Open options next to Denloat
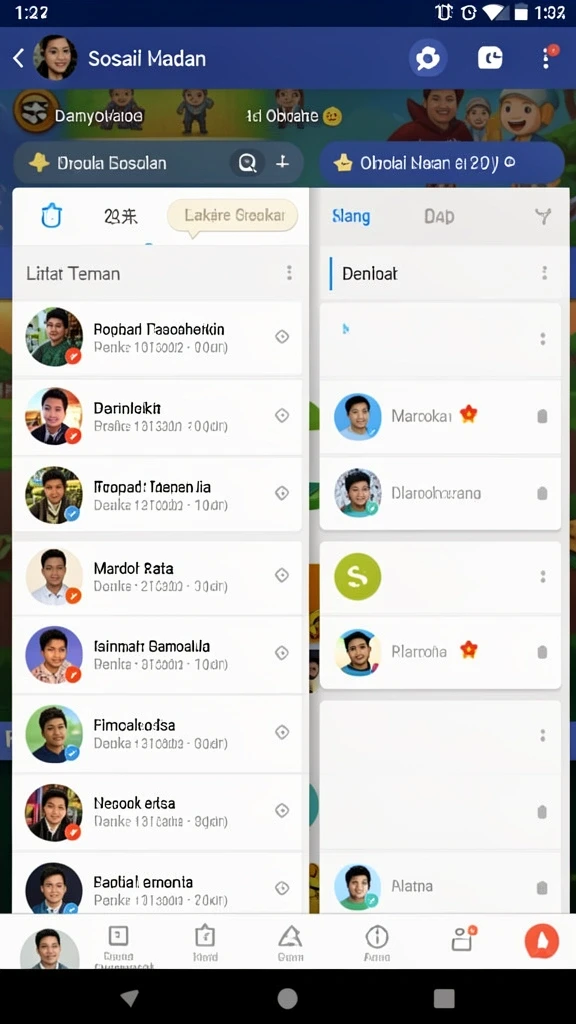The image size is (576, 1024). coord(544,273)
